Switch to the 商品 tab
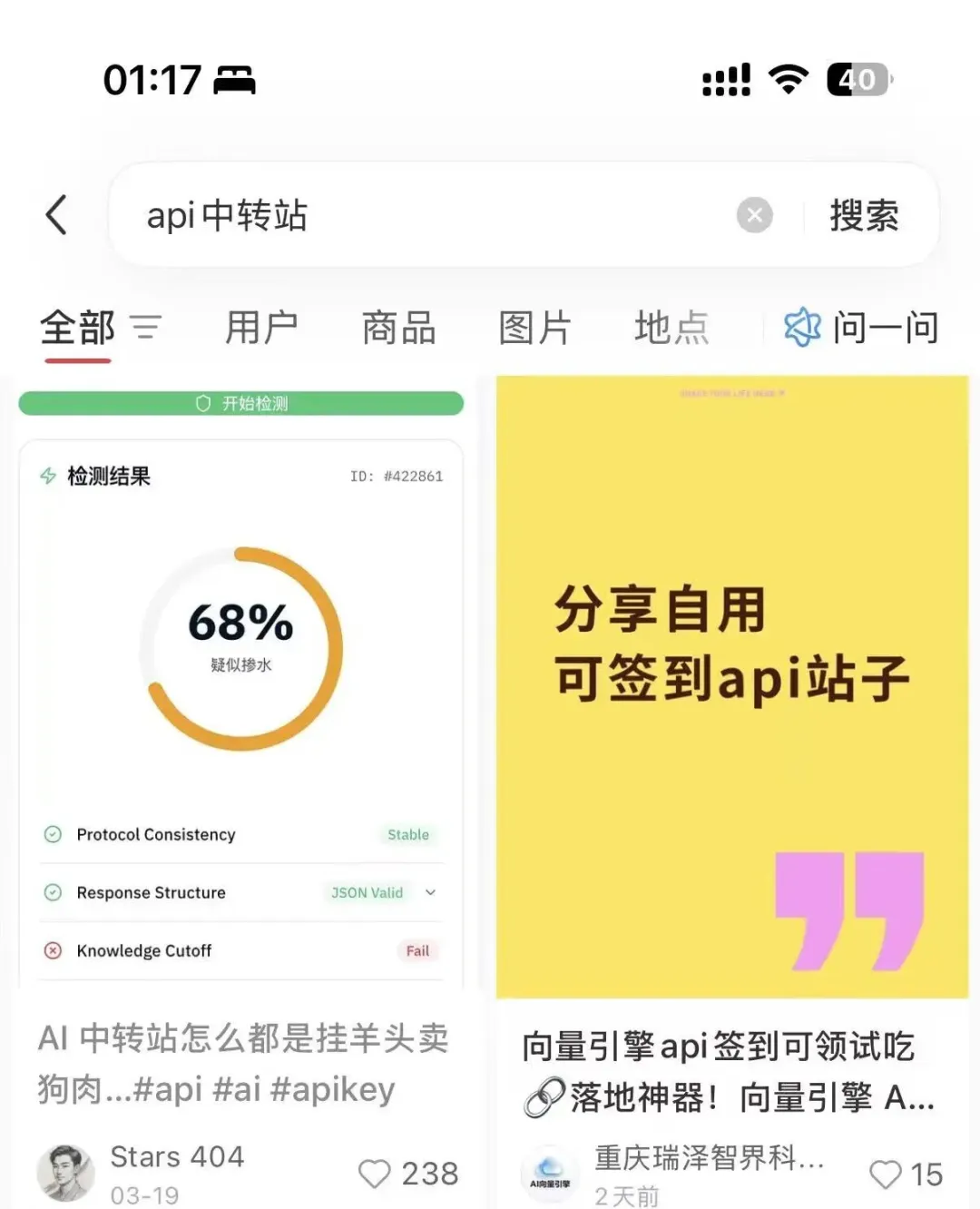This screenshot has height=1209, width=980. pyautogui.click(x=397, y=328)
